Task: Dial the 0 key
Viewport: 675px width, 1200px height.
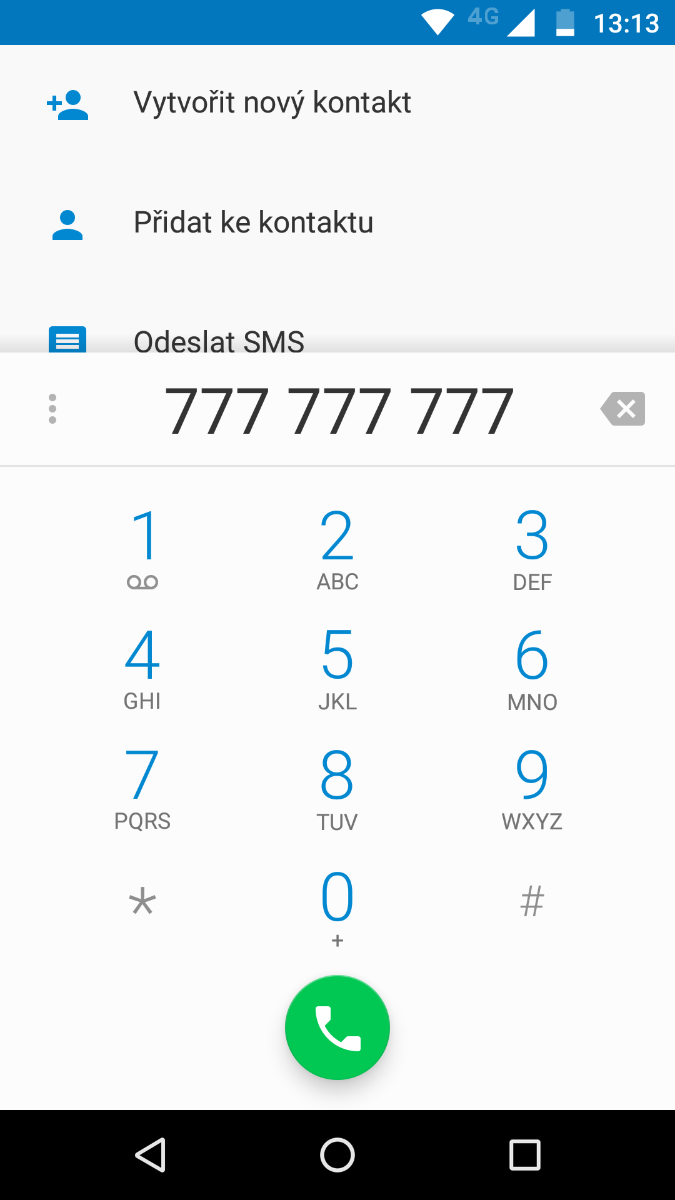Action: 337,905
